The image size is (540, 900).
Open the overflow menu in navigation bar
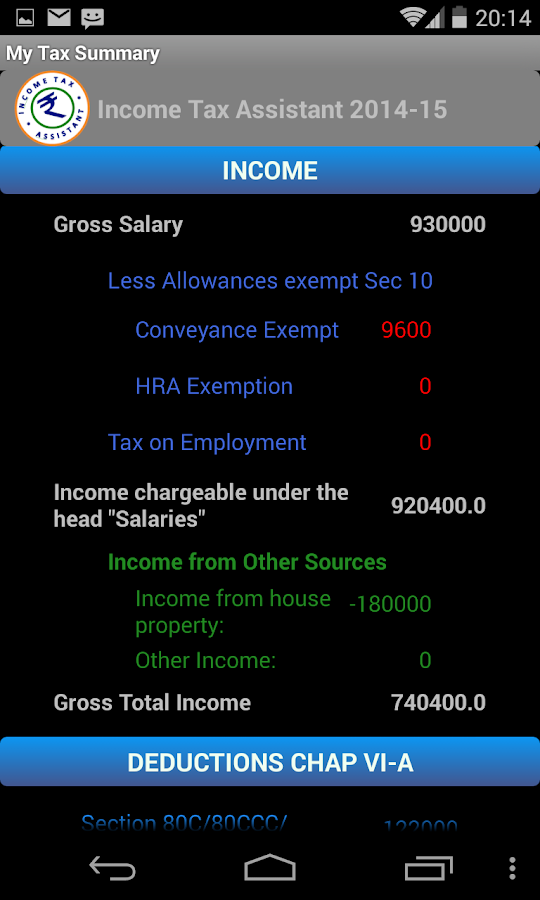512,868
